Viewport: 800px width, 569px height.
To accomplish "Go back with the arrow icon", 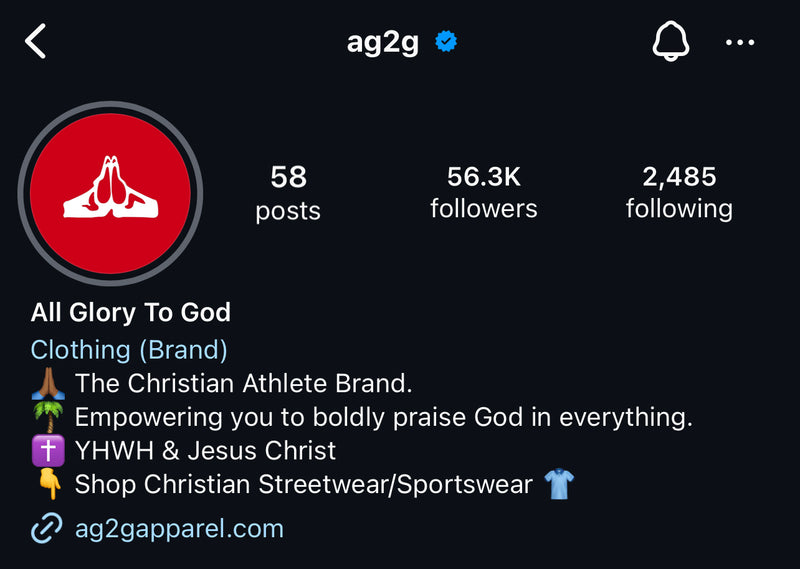I will [x=36, y=42].
